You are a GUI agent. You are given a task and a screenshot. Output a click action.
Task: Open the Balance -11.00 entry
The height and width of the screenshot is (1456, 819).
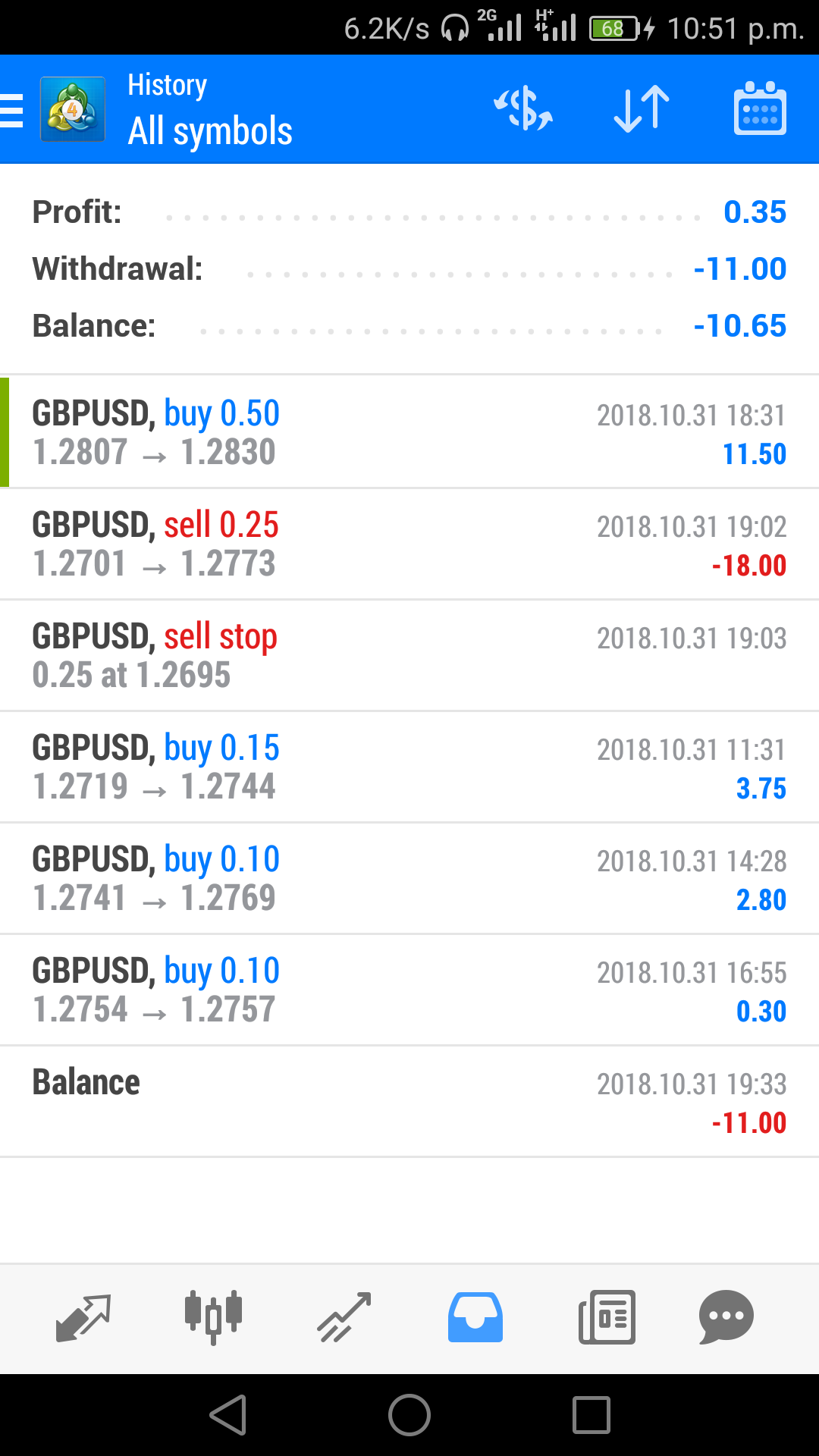409,1101
